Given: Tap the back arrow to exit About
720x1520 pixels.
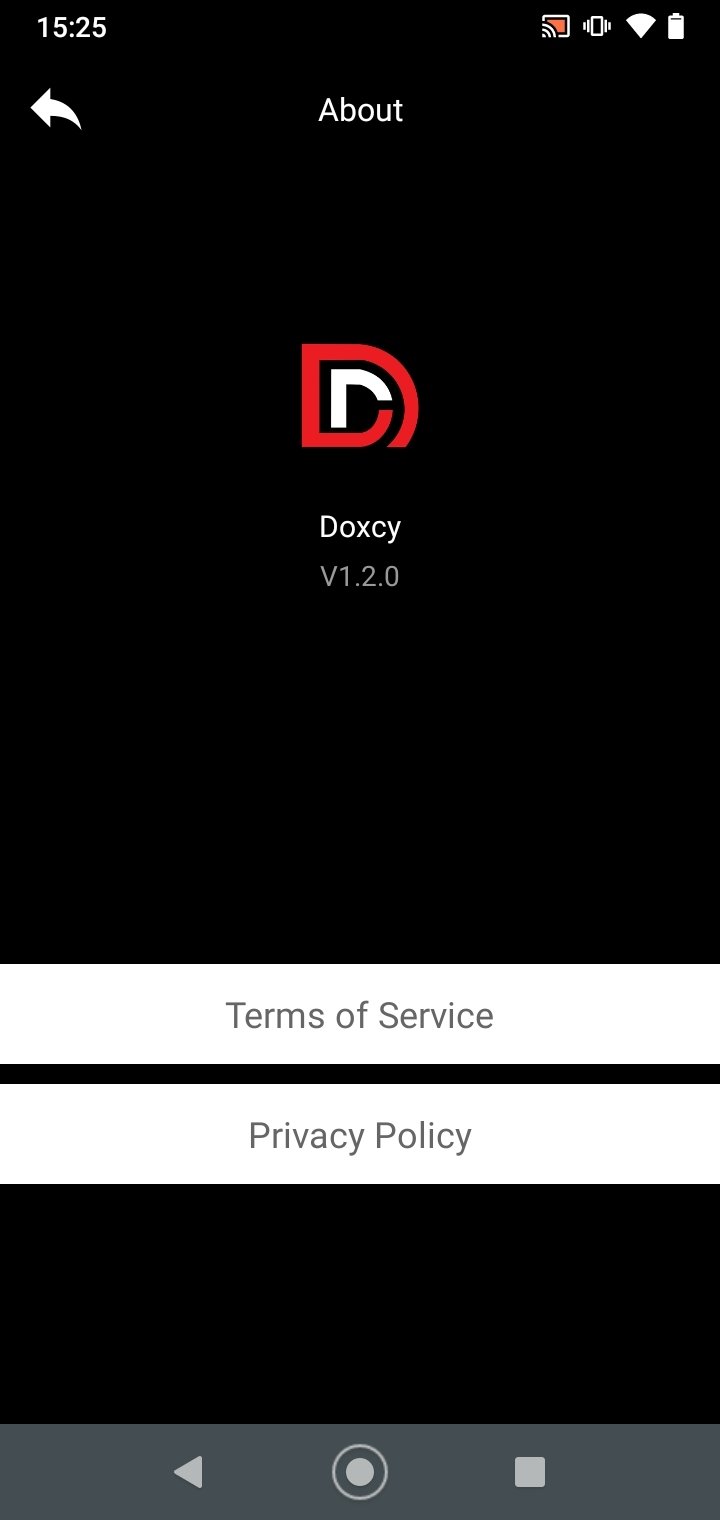Looking at the screenshot, I should coord(57,108).
